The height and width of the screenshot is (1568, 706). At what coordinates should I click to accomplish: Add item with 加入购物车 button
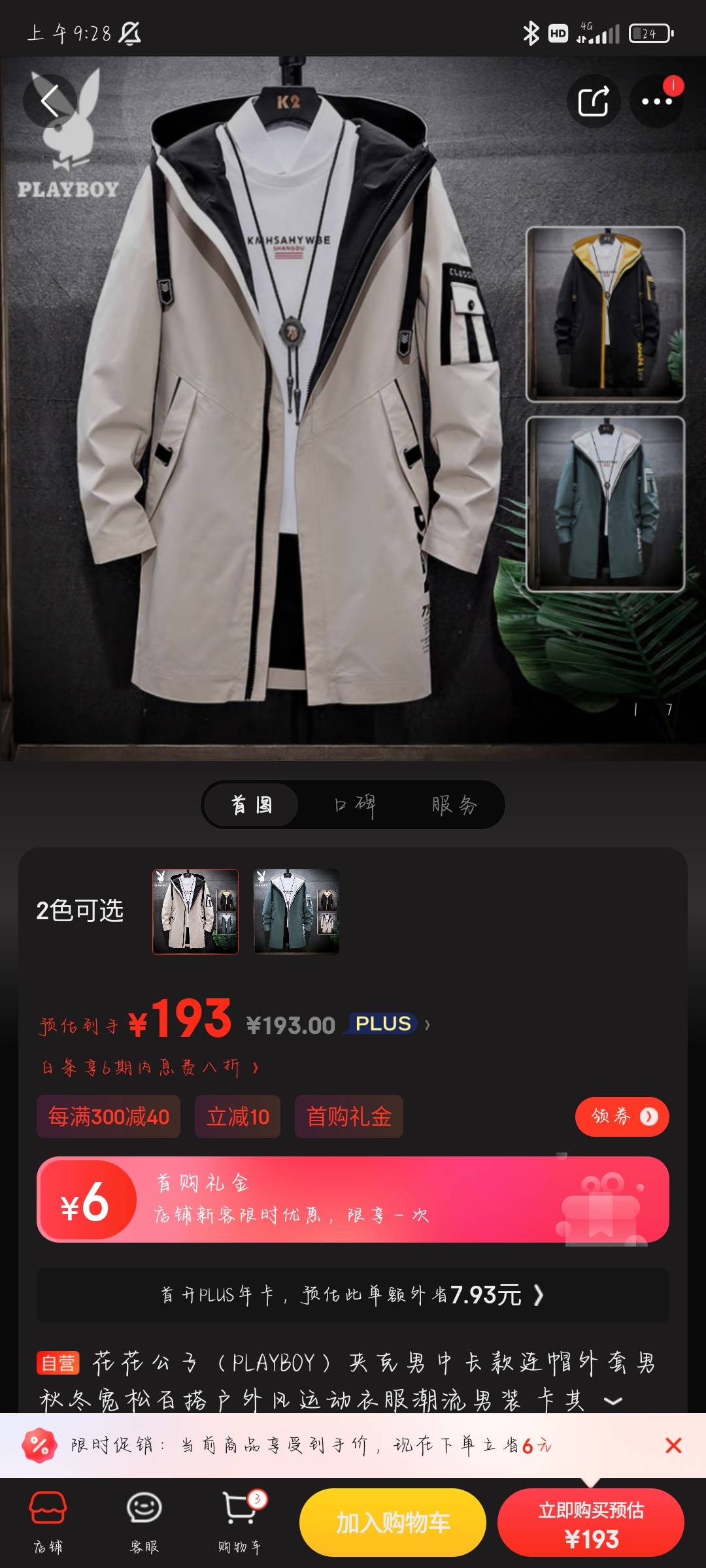click(x=393, y=1523)
